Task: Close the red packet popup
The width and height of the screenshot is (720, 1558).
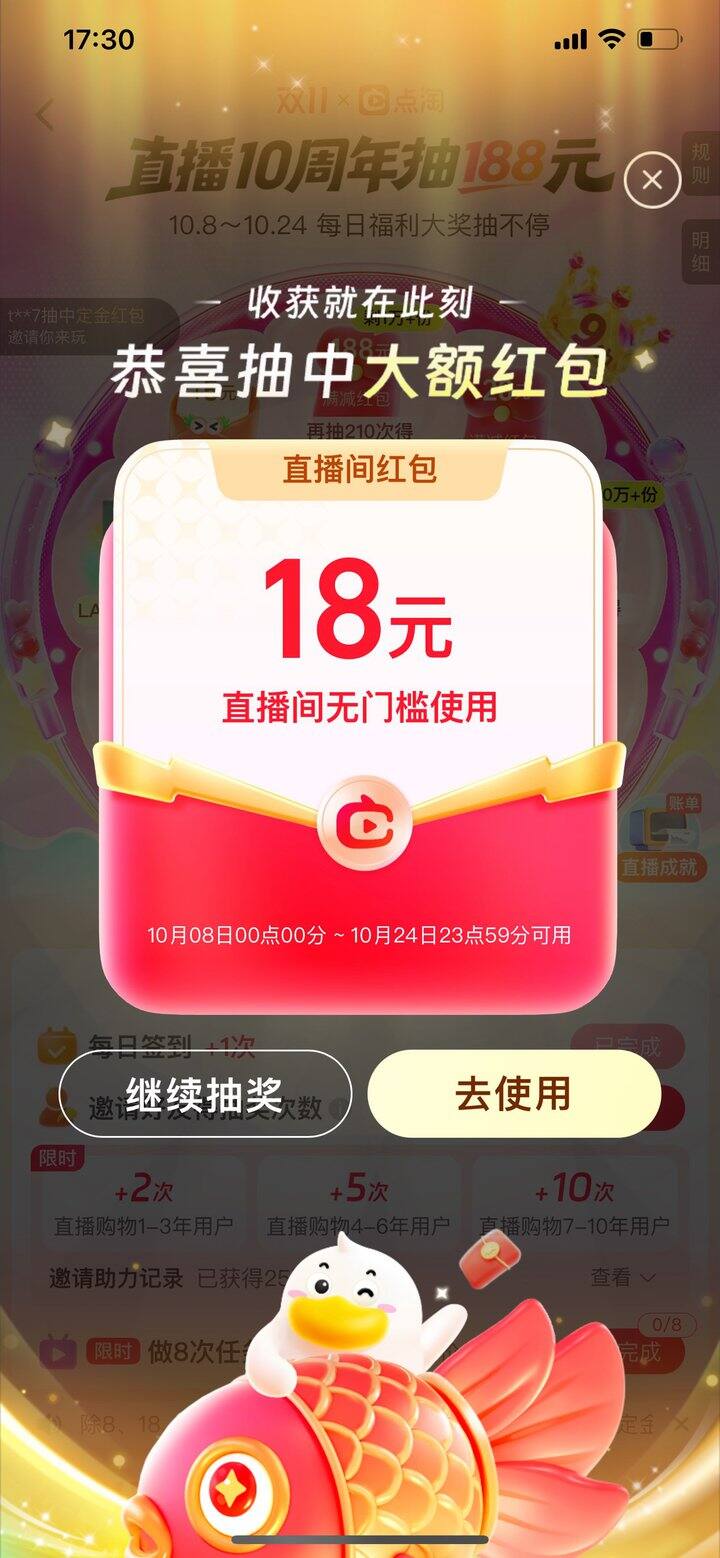Action: pyautogui.click(x=652, y=180)
